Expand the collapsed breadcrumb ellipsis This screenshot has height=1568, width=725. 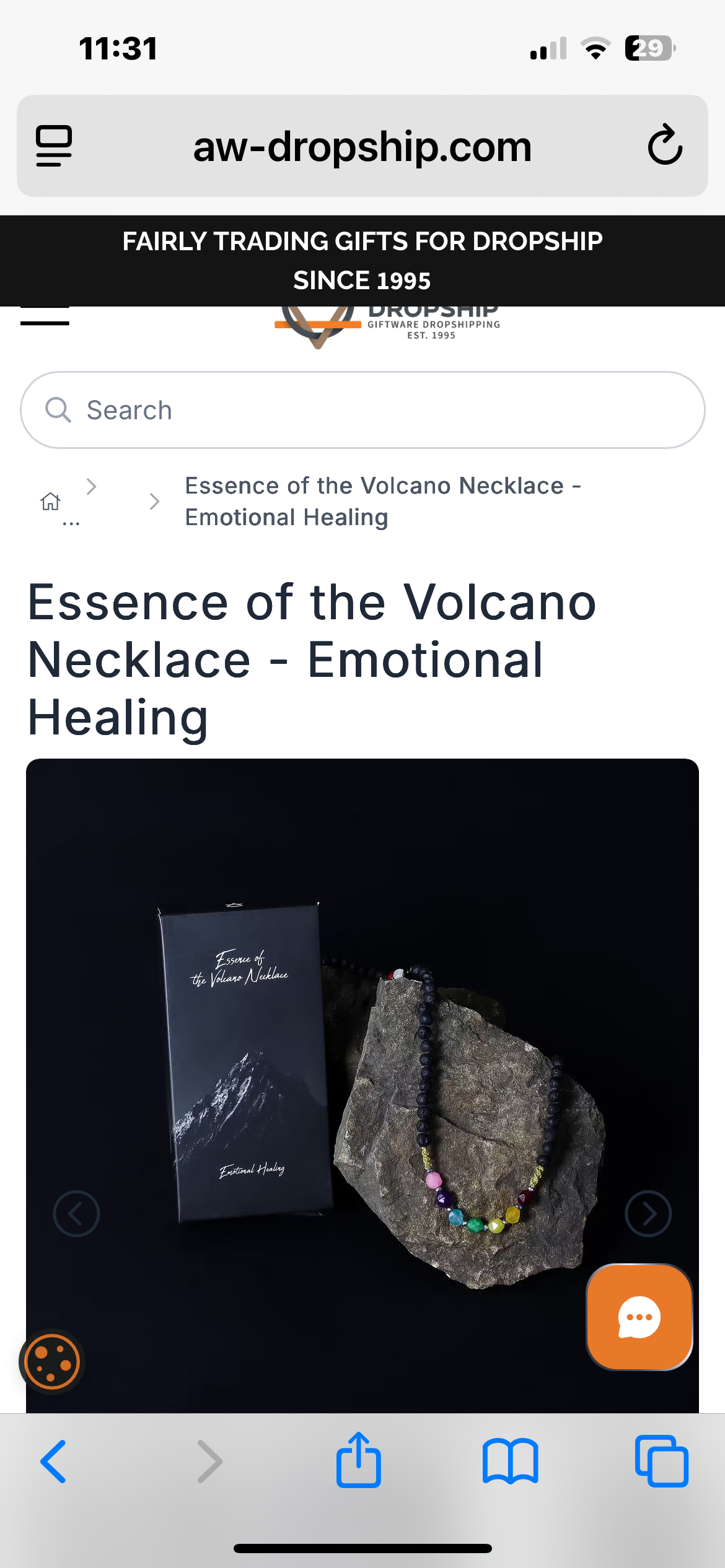point(71,522)
